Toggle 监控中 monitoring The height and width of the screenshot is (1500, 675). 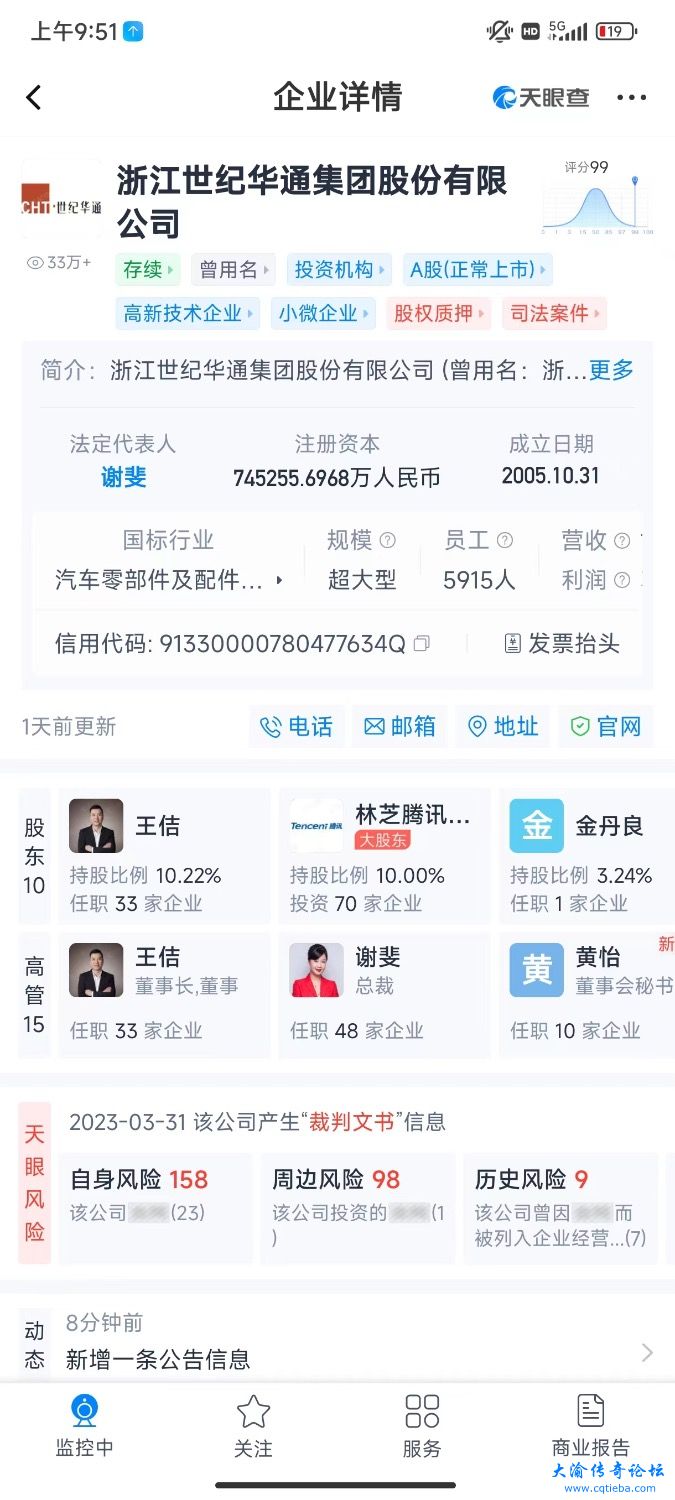(x=84, y=1425)
